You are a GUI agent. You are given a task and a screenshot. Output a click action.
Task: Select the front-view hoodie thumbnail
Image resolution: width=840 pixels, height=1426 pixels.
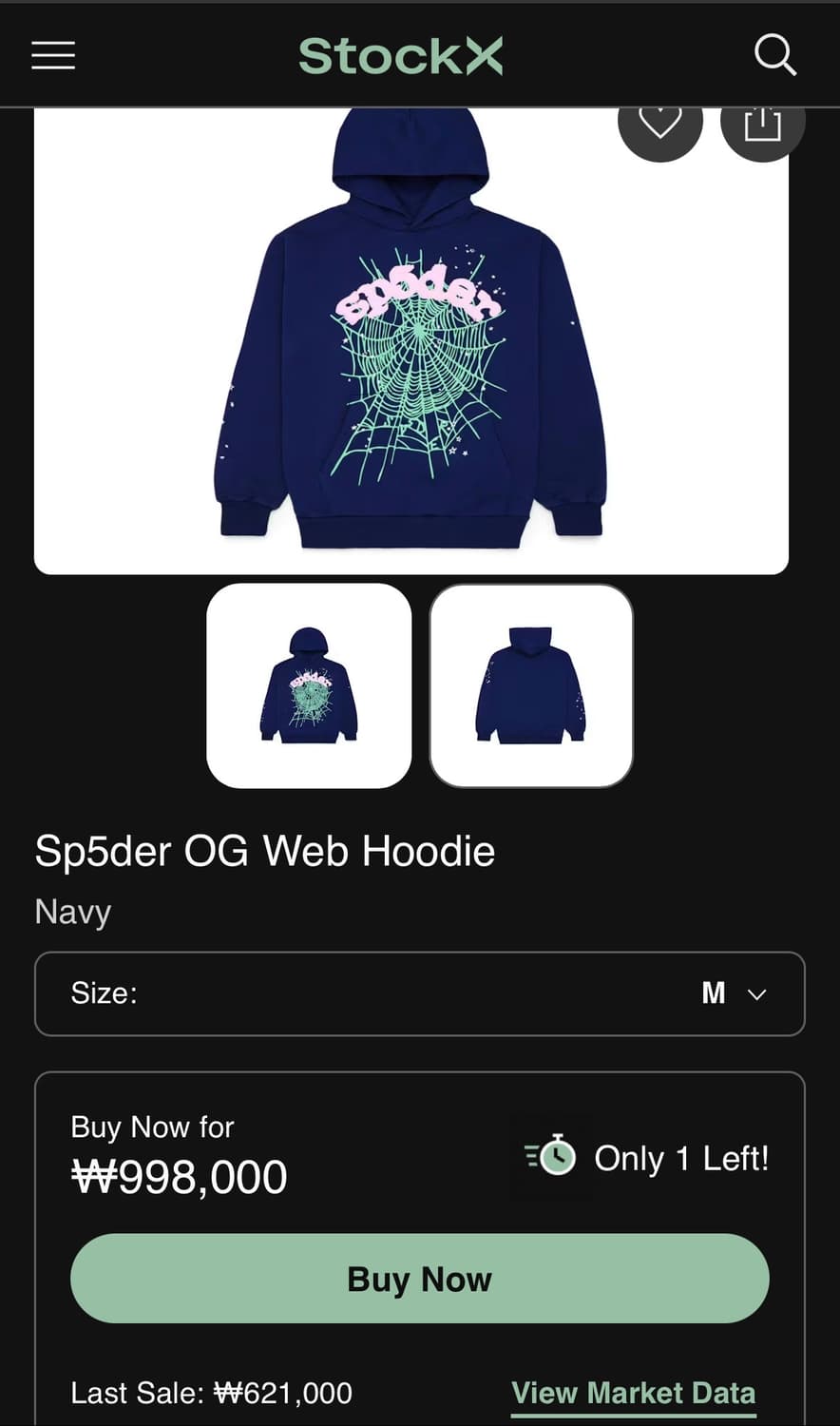pyautogui.click(x=309, y=685)
